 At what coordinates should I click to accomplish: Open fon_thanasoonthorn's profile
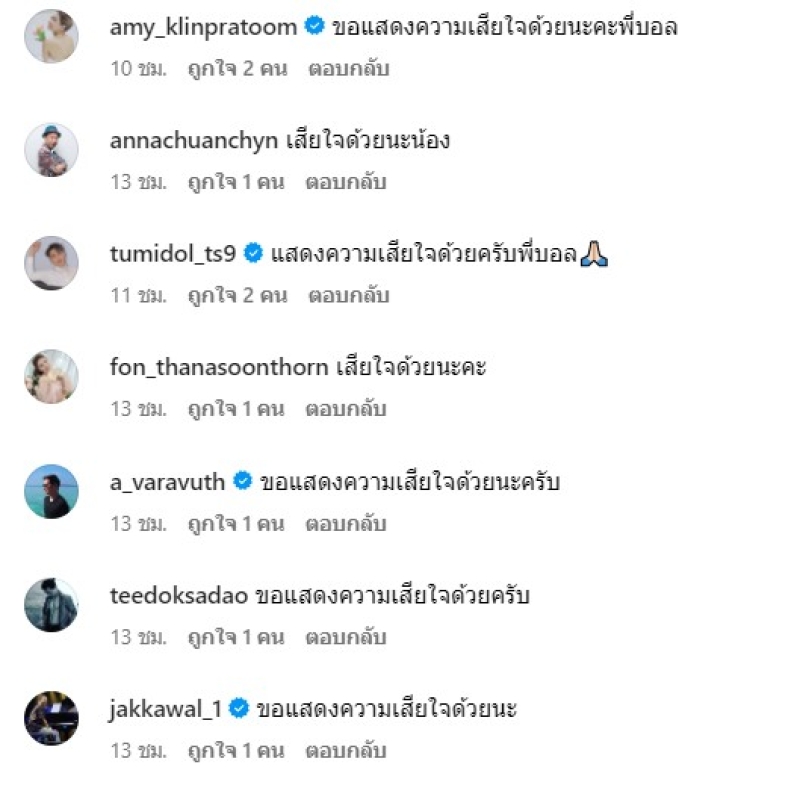coord(218,367)
